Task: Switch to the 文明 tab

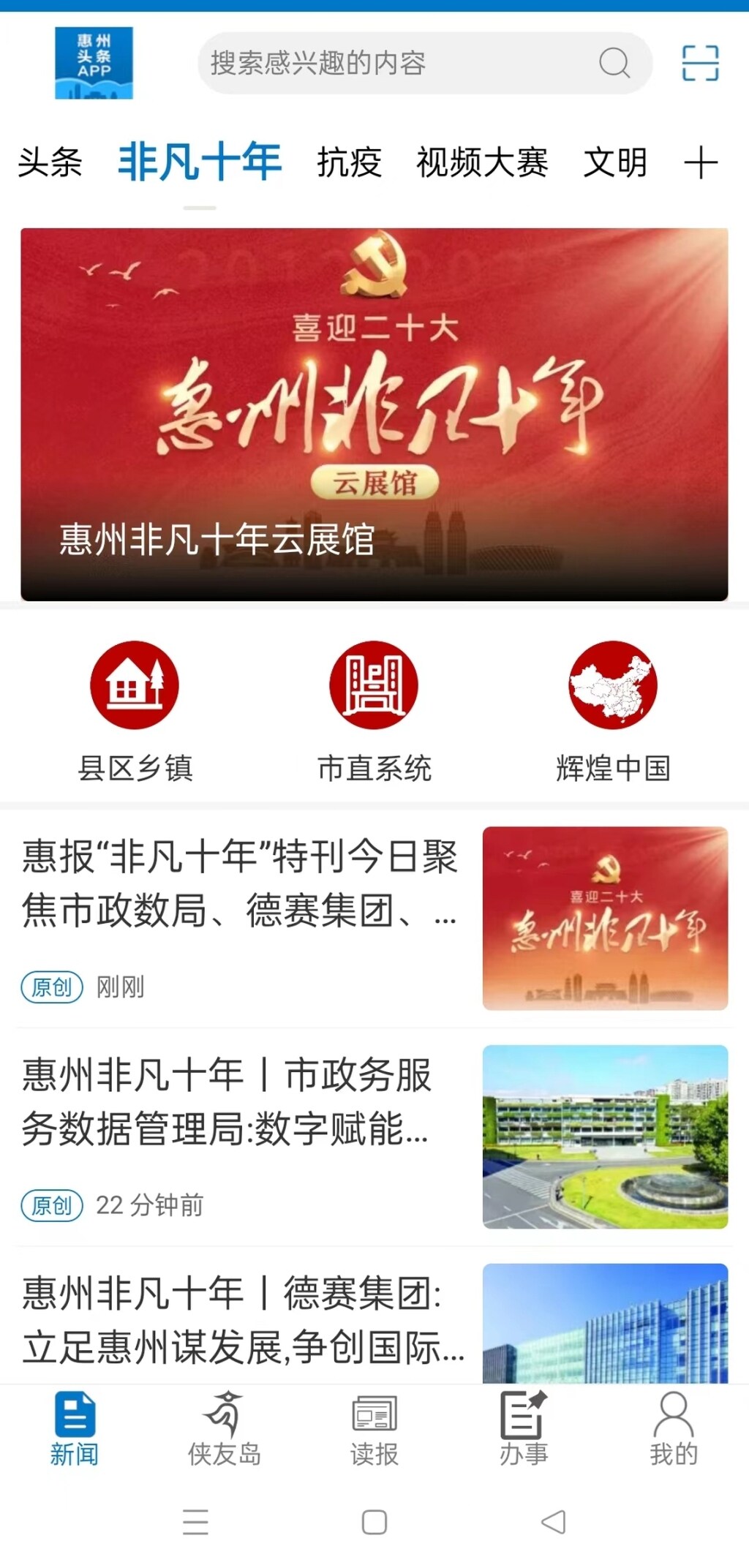Action: tap(615, 162)
